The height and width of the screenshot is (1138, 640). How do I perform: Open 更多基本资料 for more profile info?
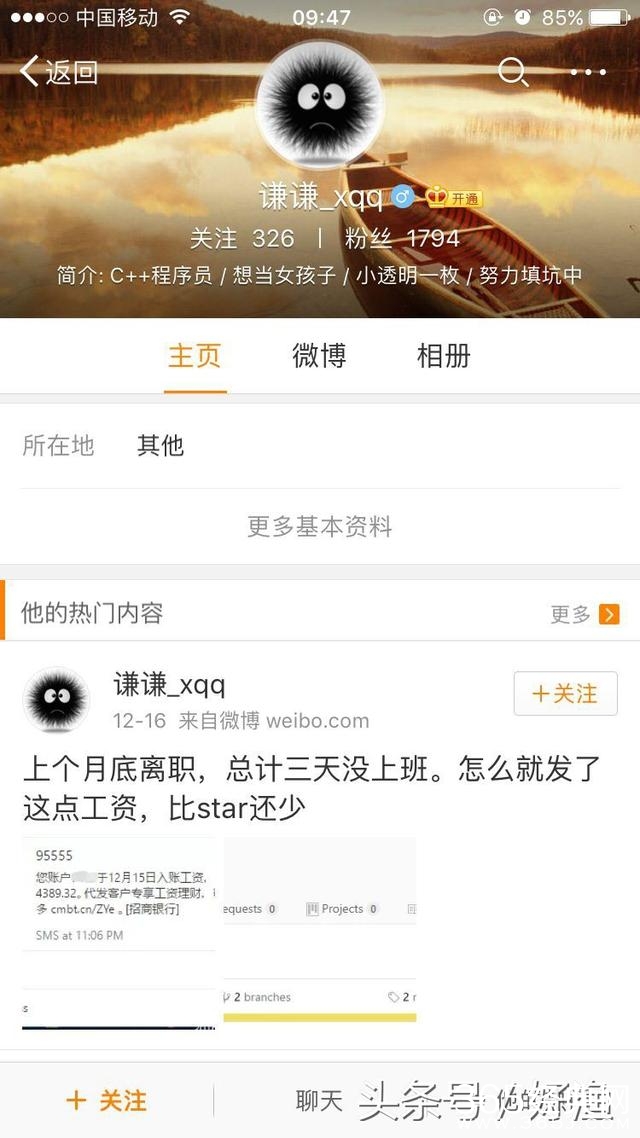point(320,527)
